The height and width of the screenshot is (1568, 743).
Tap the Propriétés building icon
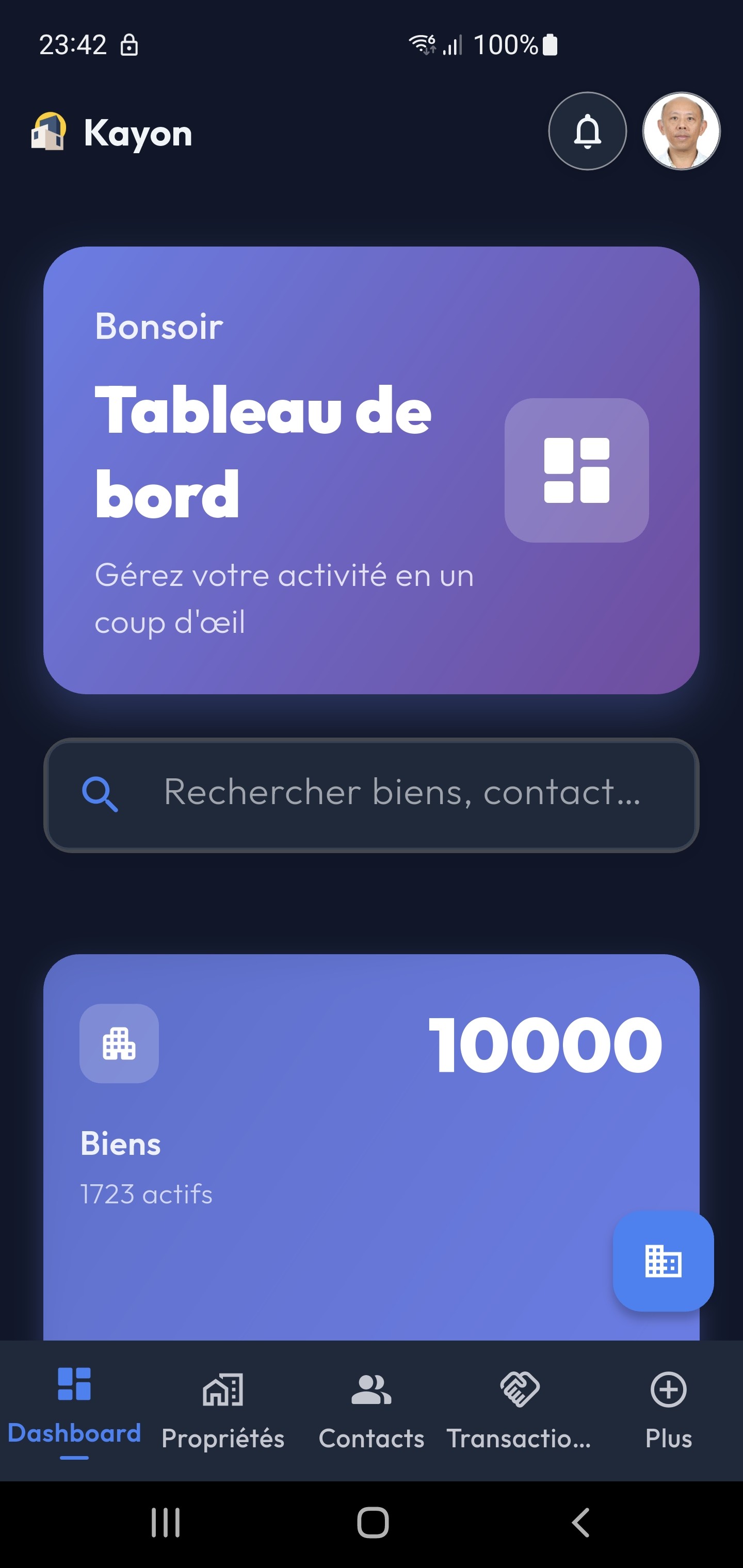pyautogui.click(x=222, y=1389)
